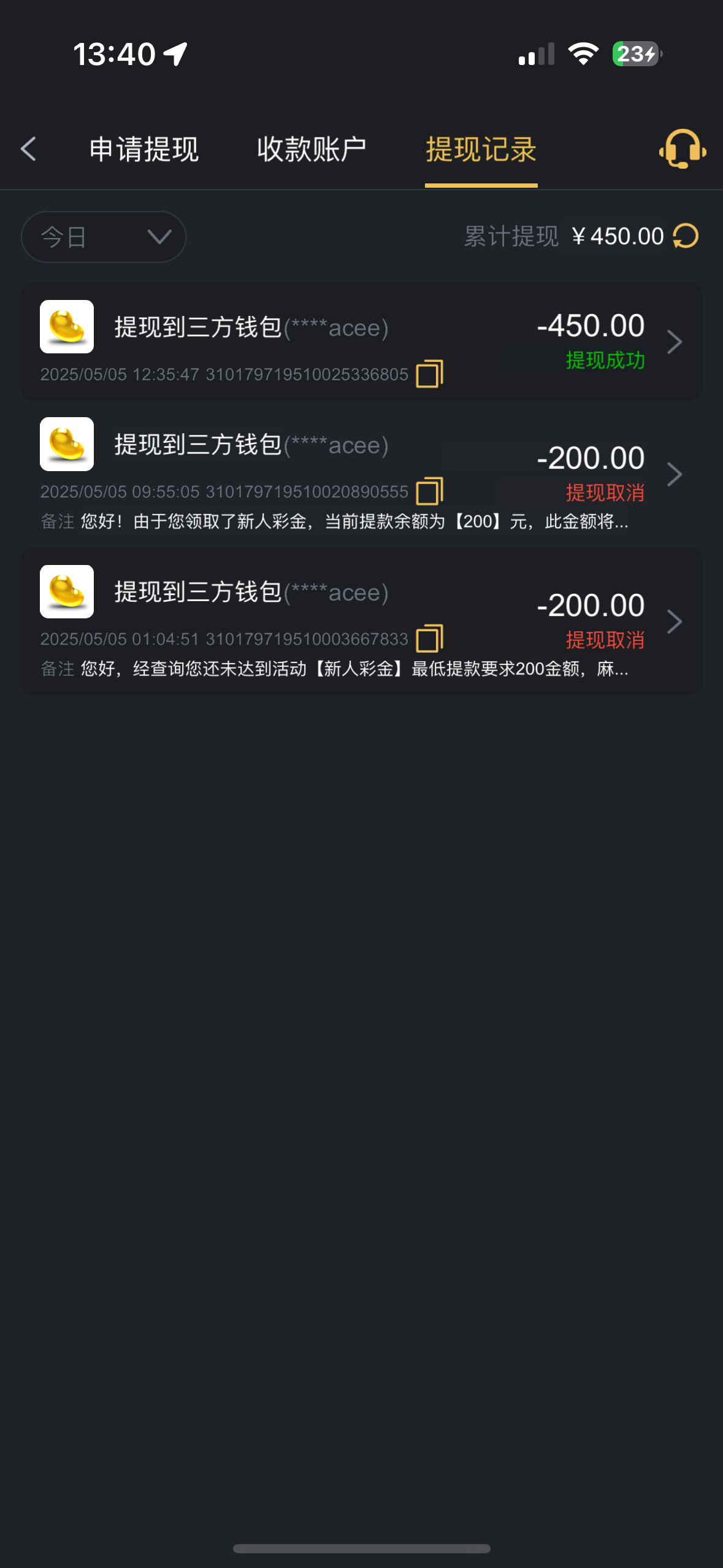Refresh the cumulative withdrawal total
Viewport: 723px width, 1568px height.
(686, 236)
